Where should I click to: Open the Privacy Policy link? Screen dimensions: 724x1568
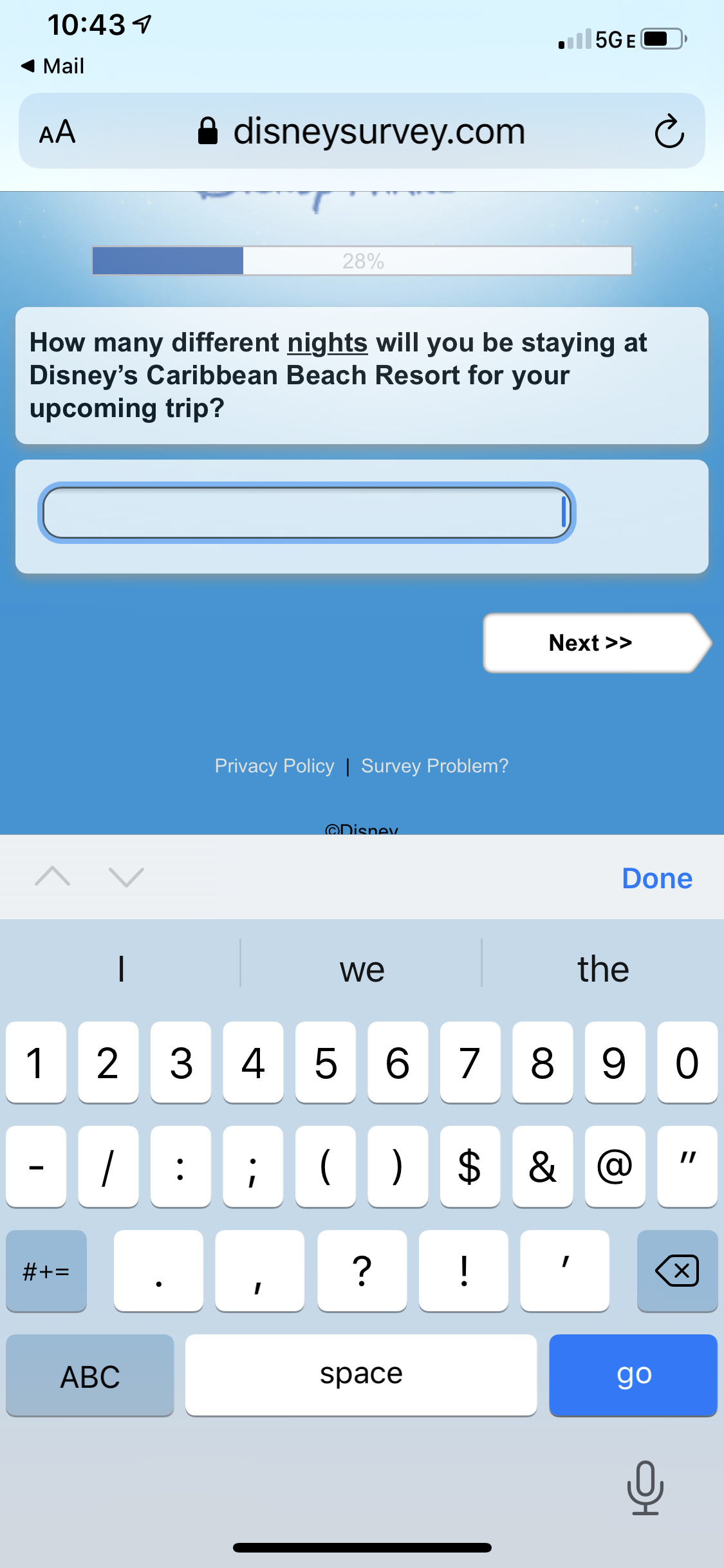[x=274, y=765]
